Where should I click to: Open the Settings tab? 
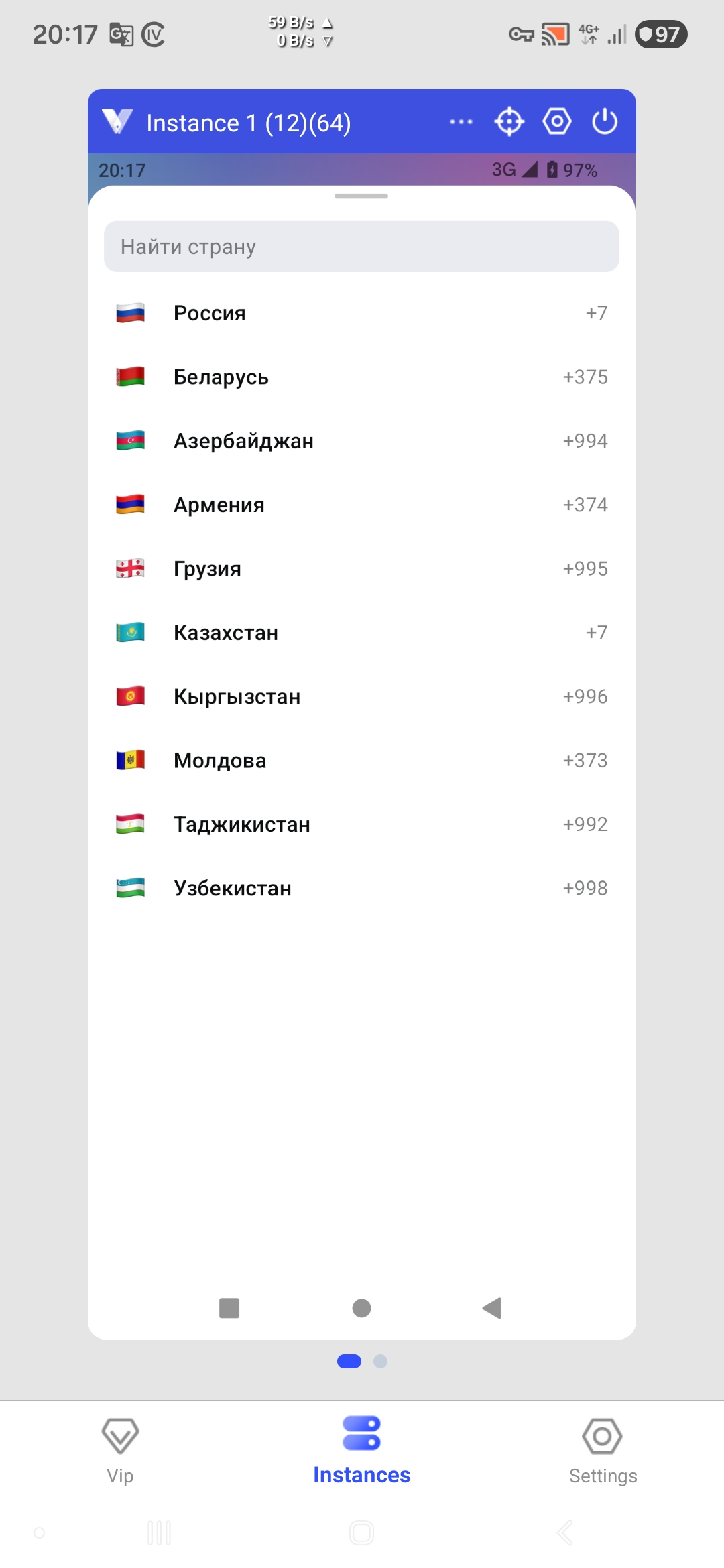point(603,1450)
